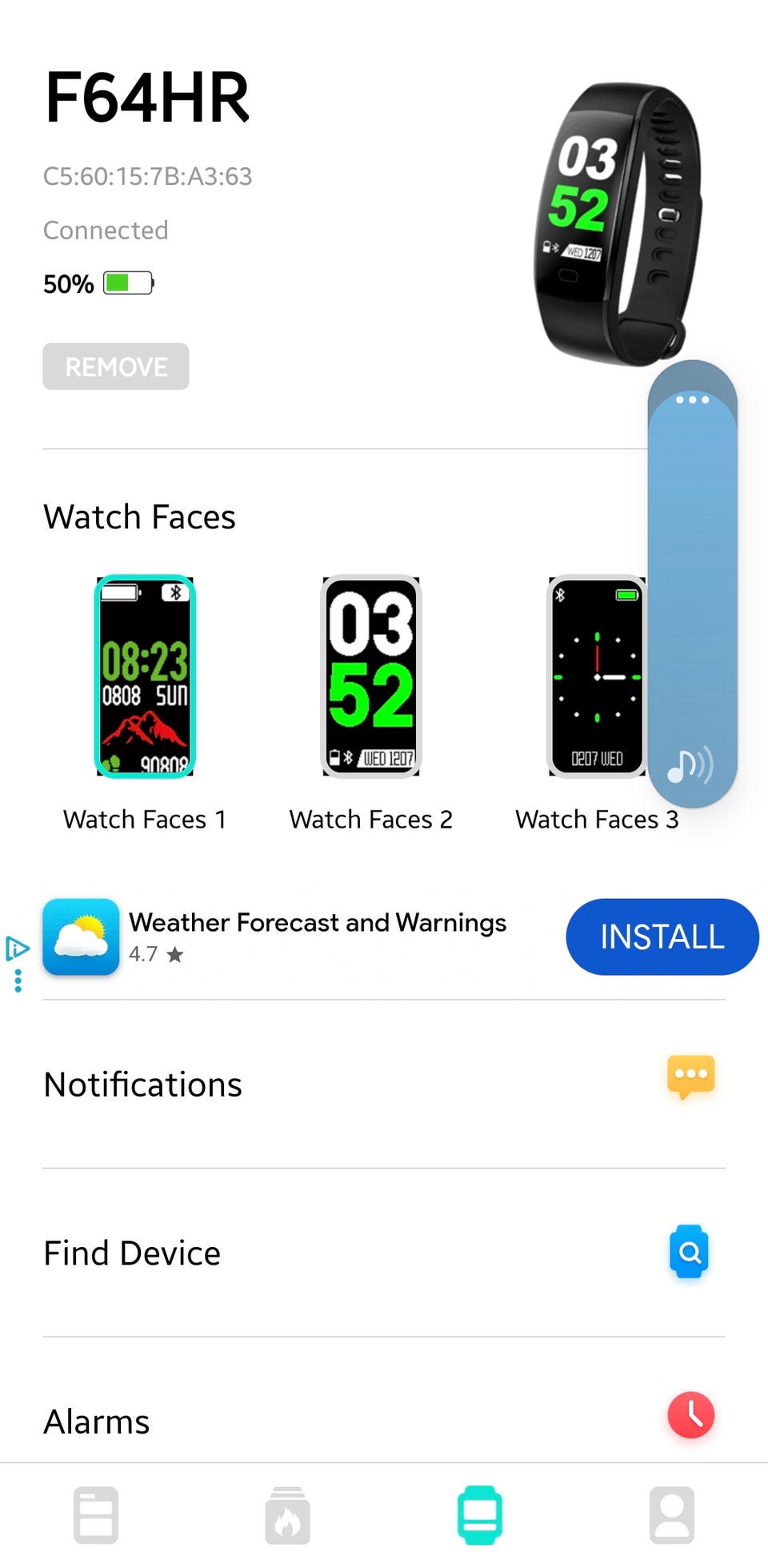This screenshot has width=768, height=1568.
Task: Switch to the daily summary tab
Action: click(96, 1515)
